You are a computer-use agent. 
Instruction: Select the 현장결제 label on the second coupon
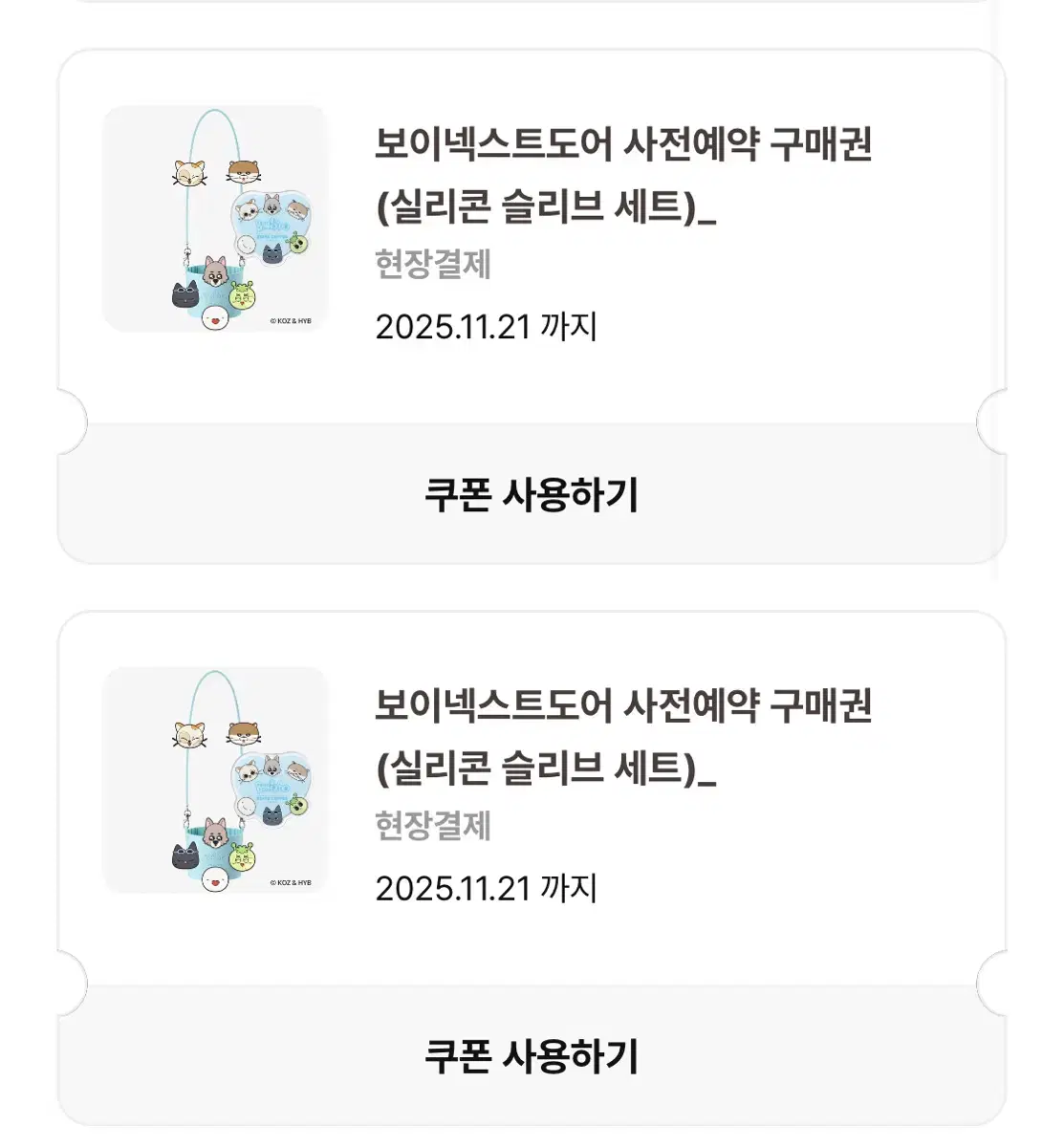431,825
